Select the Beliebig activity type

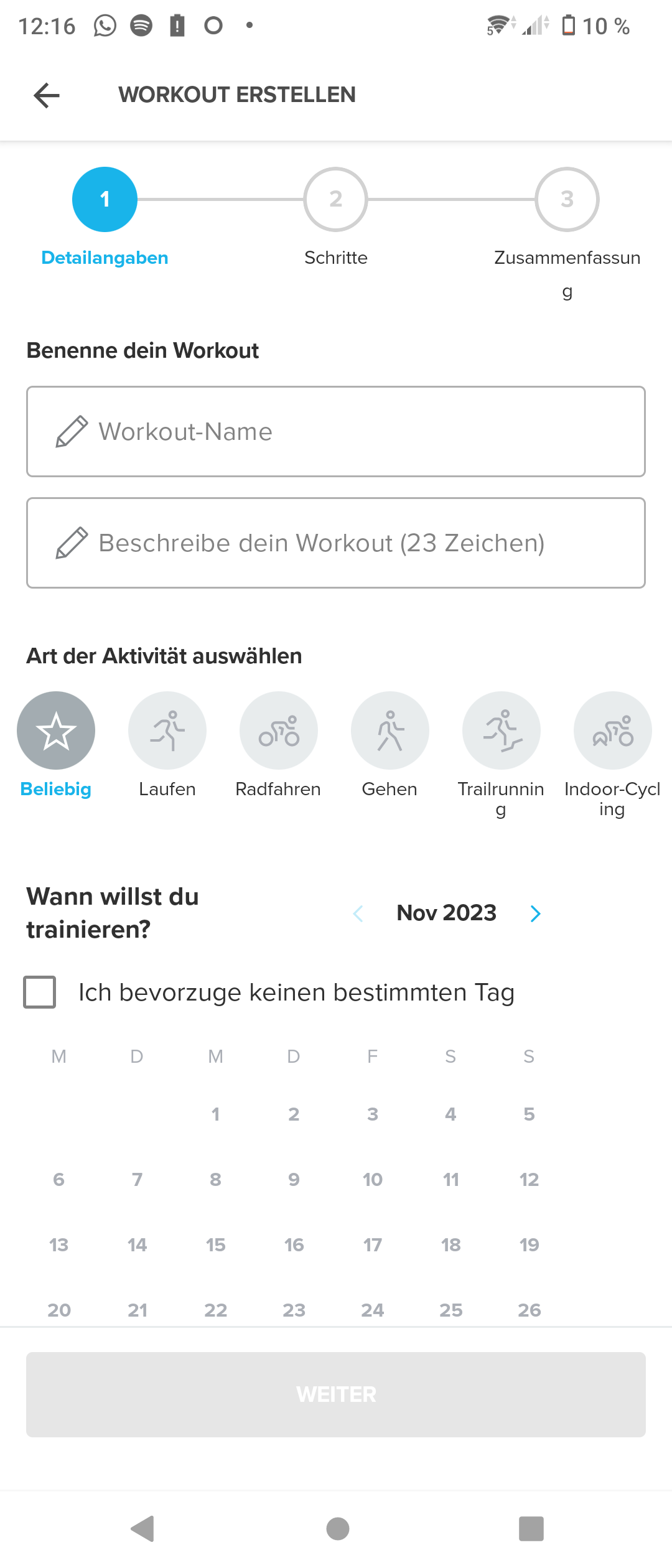coord(56,730)
